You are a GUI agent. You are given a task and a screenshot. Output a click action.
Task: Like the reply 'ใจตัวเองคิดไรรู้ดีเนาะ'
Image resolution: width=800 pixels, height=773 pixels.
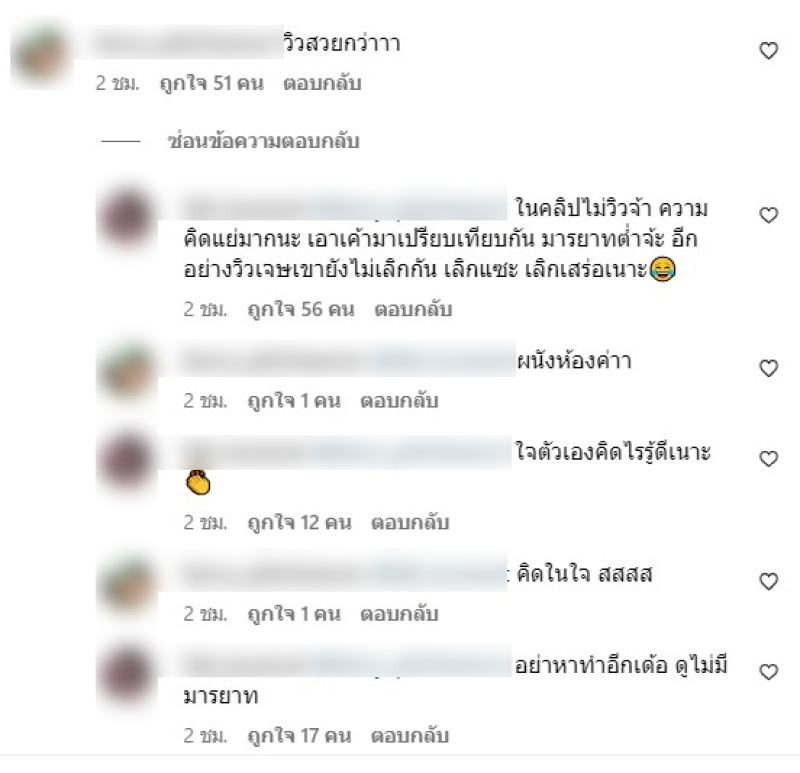pos(768,459)
